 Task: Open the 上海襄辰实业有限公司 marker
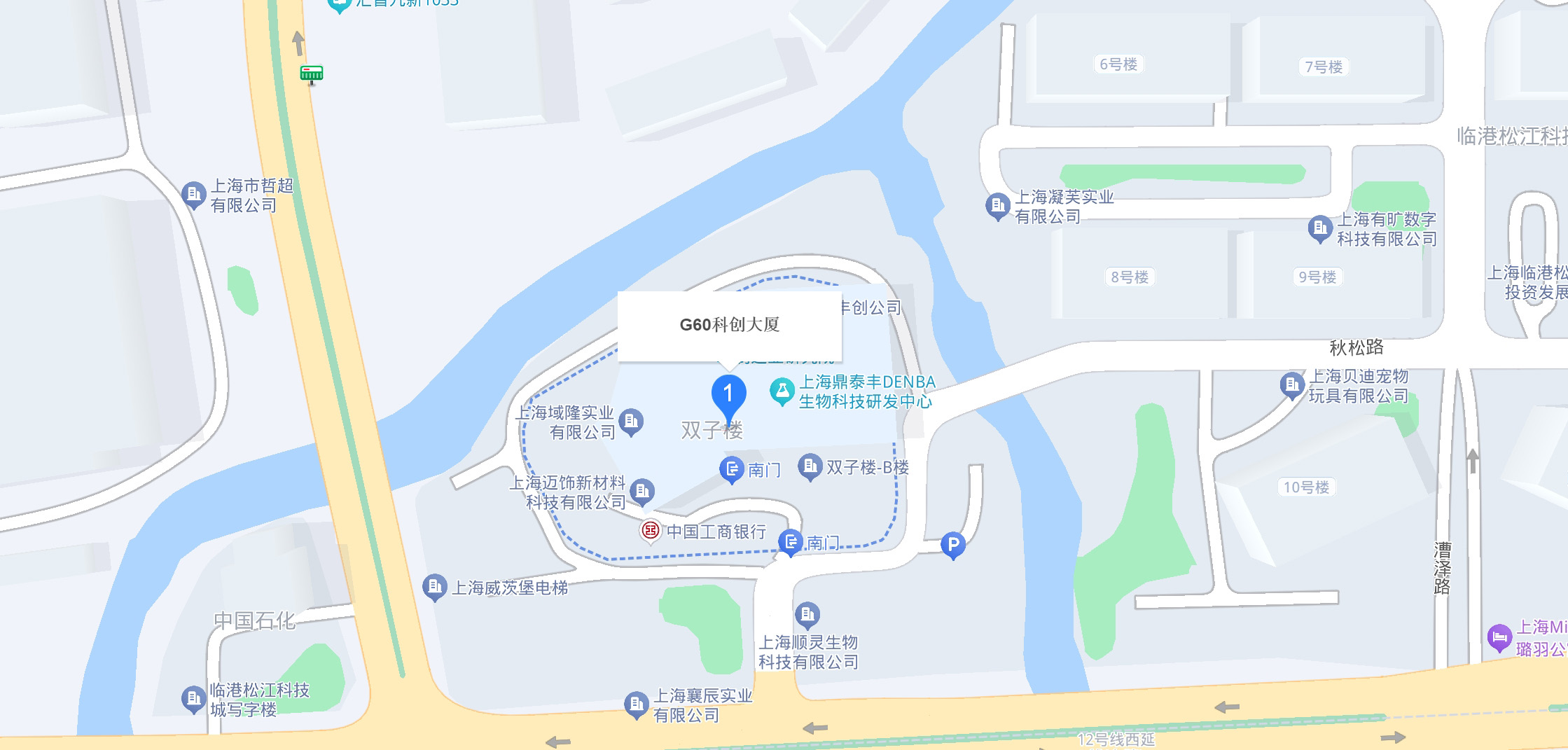pos(636,704)
